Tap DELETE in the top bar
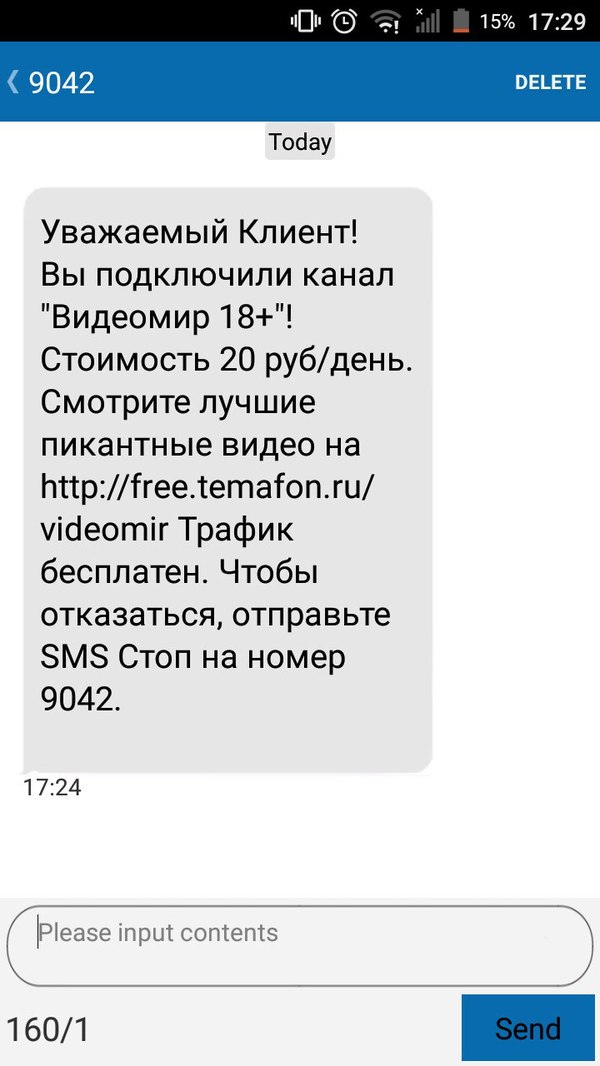 (x=550, y=83)
